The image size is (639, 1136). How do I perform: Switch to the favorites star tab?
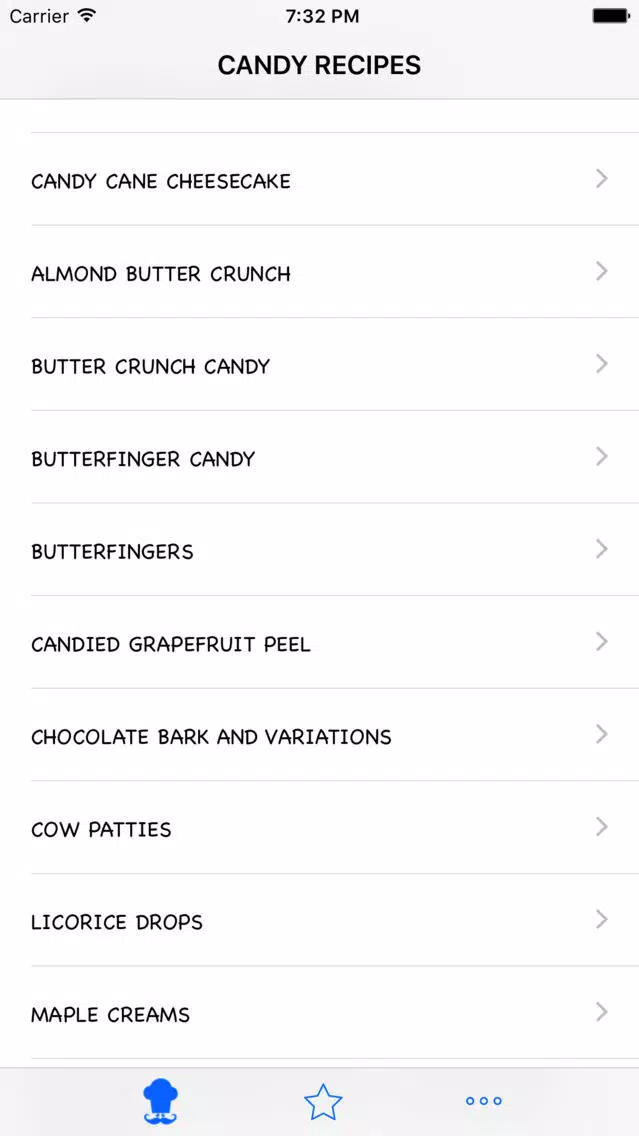322,1102
